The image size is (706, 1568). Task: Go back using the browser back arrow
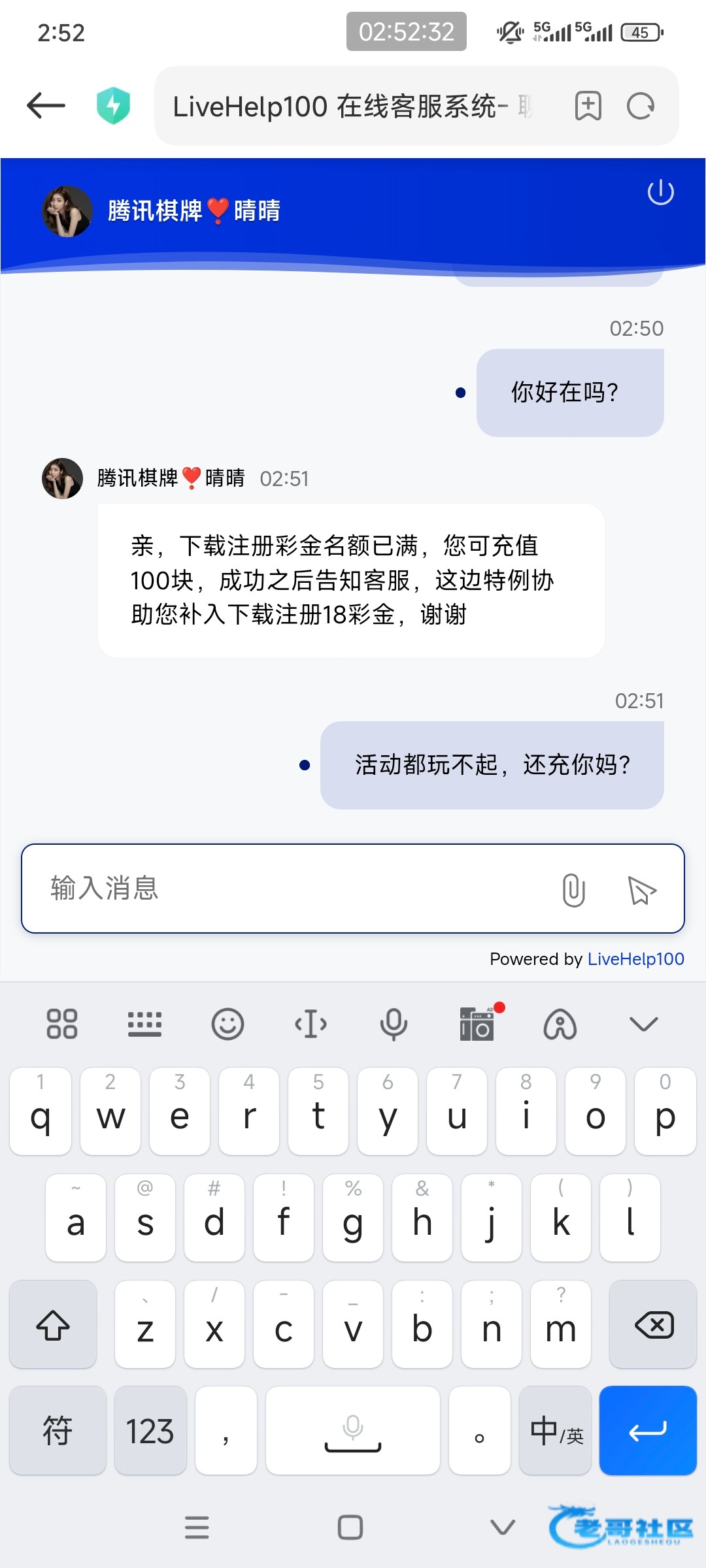pyautogui.click(x=46, y=106)
